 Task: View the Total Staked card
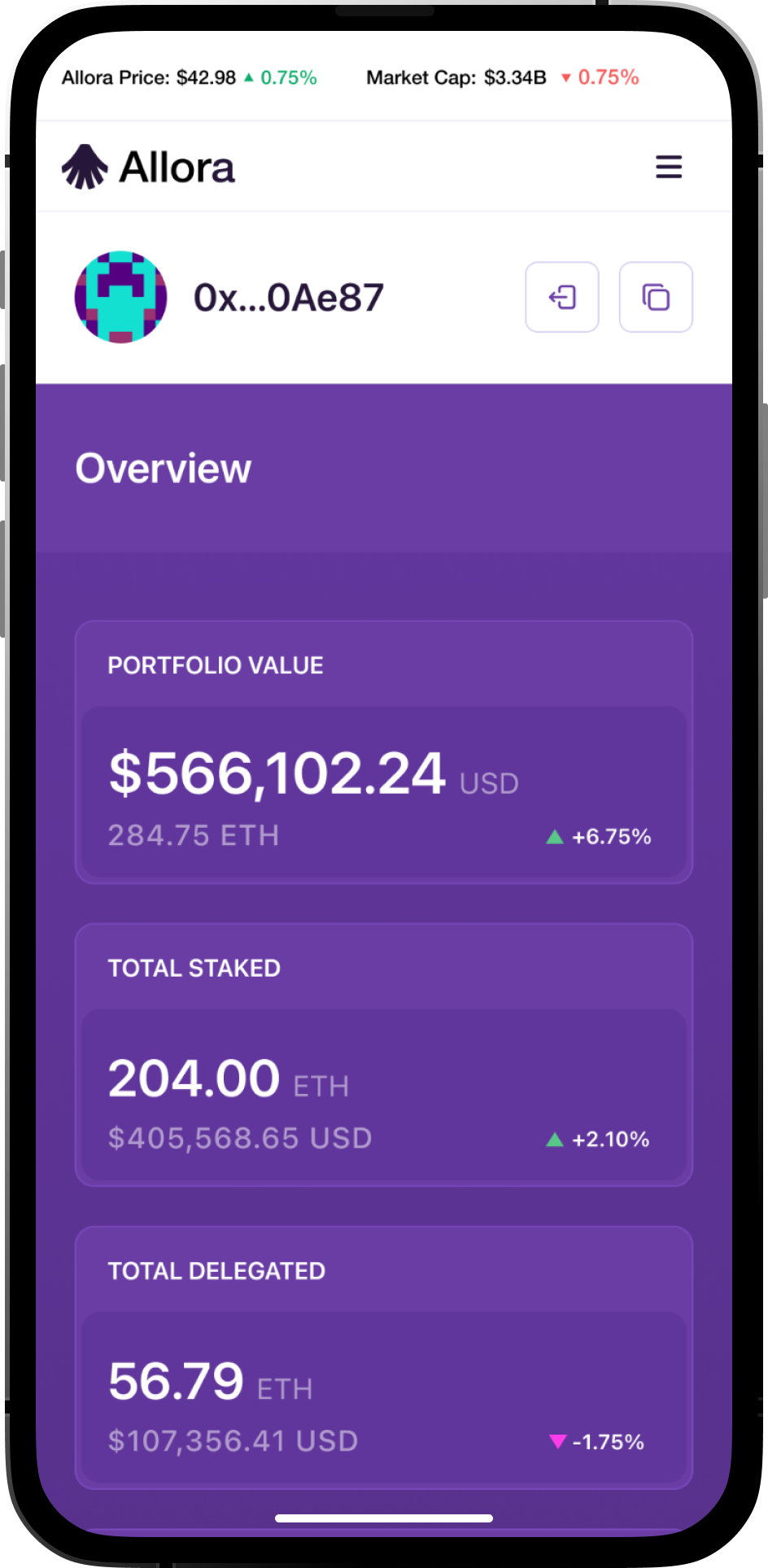point(384,1055)
